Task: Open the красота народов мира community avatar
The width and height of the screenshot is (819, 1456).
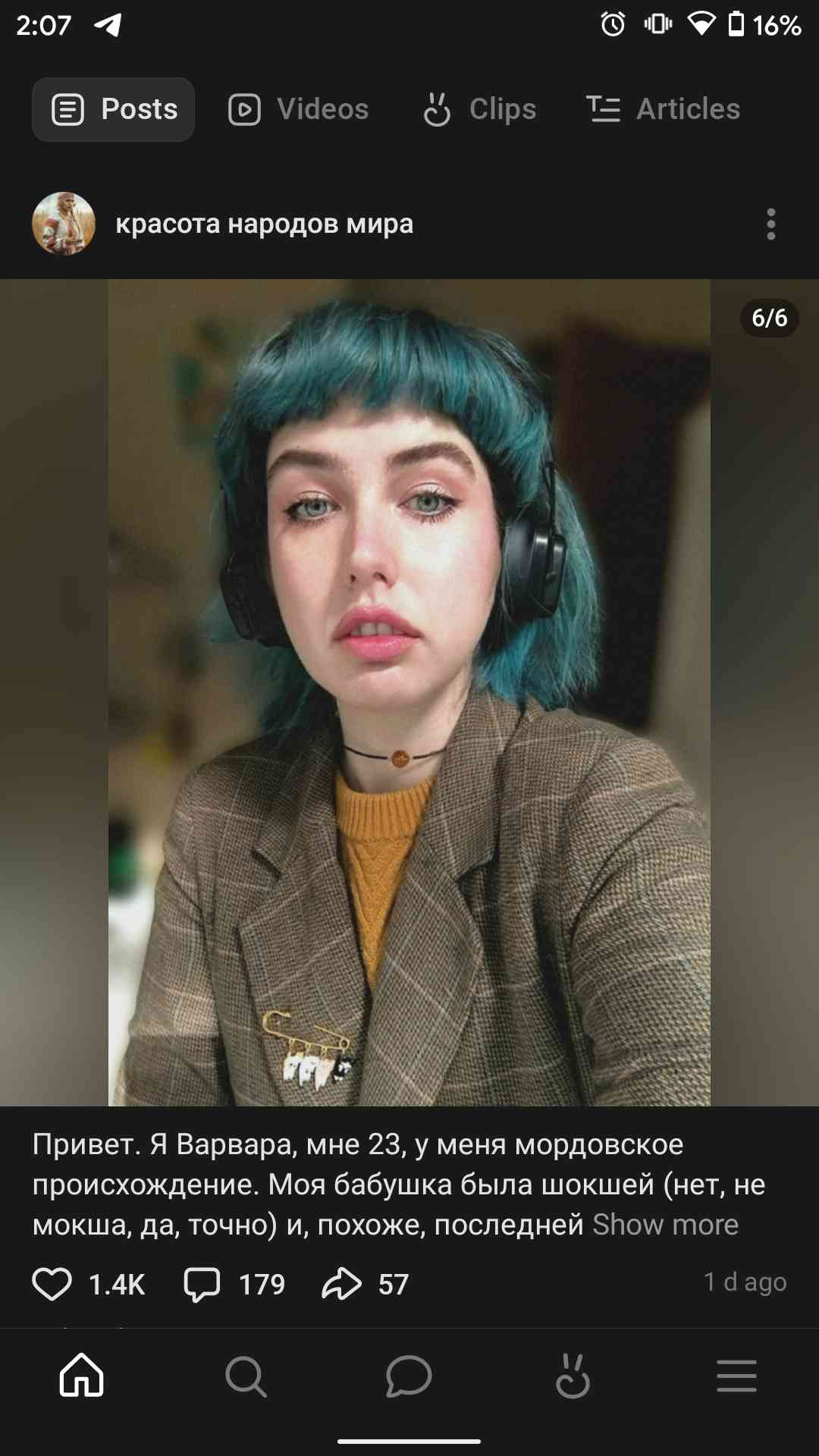Action: click(x=64, y=224)
